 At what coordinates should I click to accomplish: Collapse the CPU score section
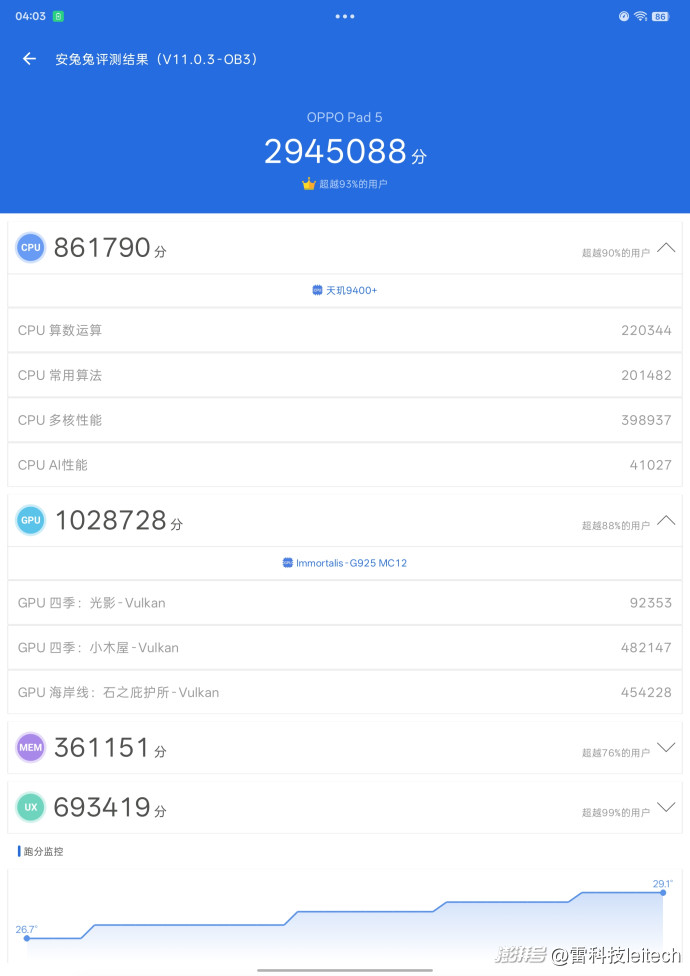(x=666, y=248)
